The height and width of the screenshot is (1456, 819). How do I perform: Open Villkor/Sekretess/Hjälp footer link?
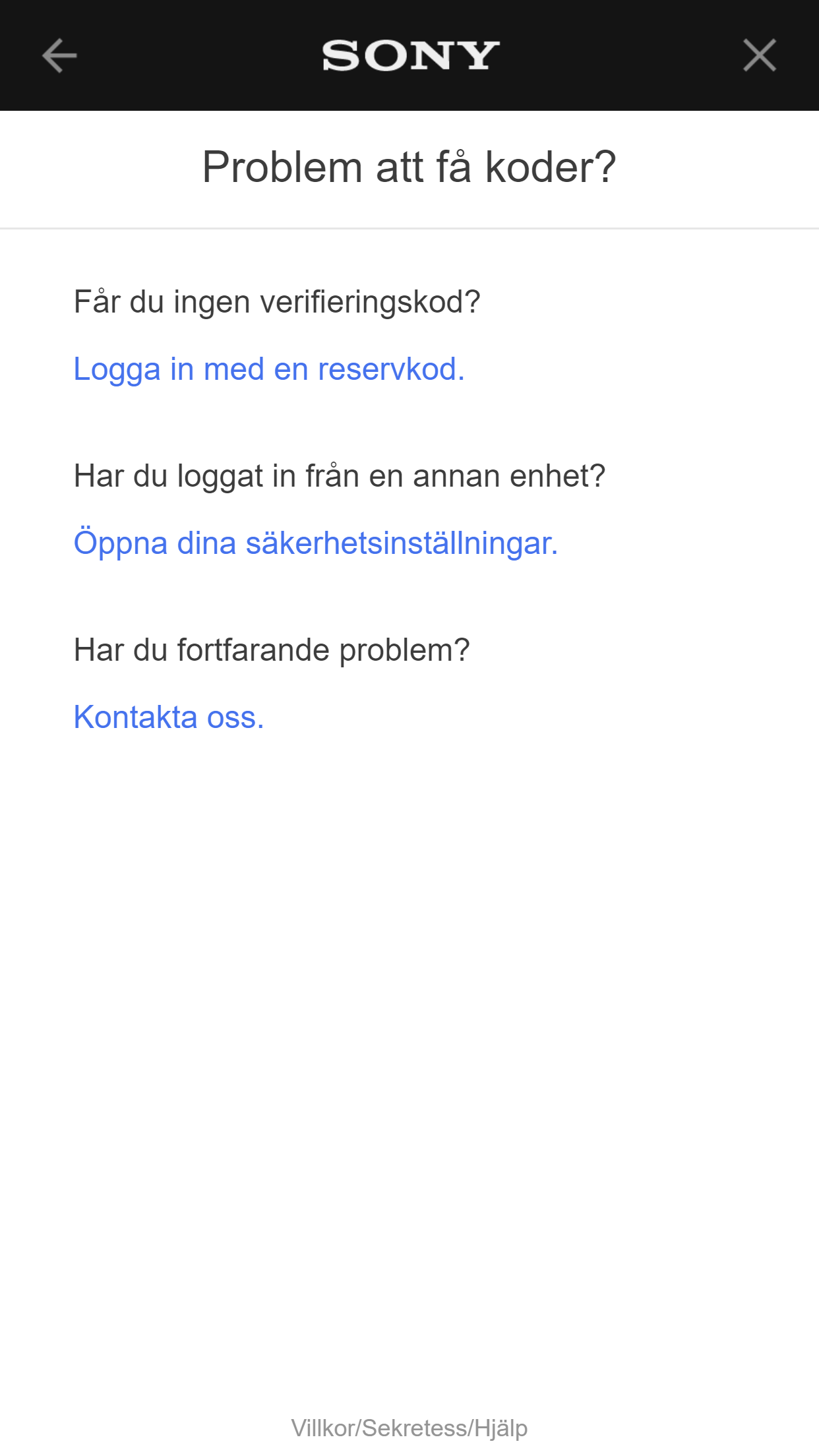point(409,1428)
